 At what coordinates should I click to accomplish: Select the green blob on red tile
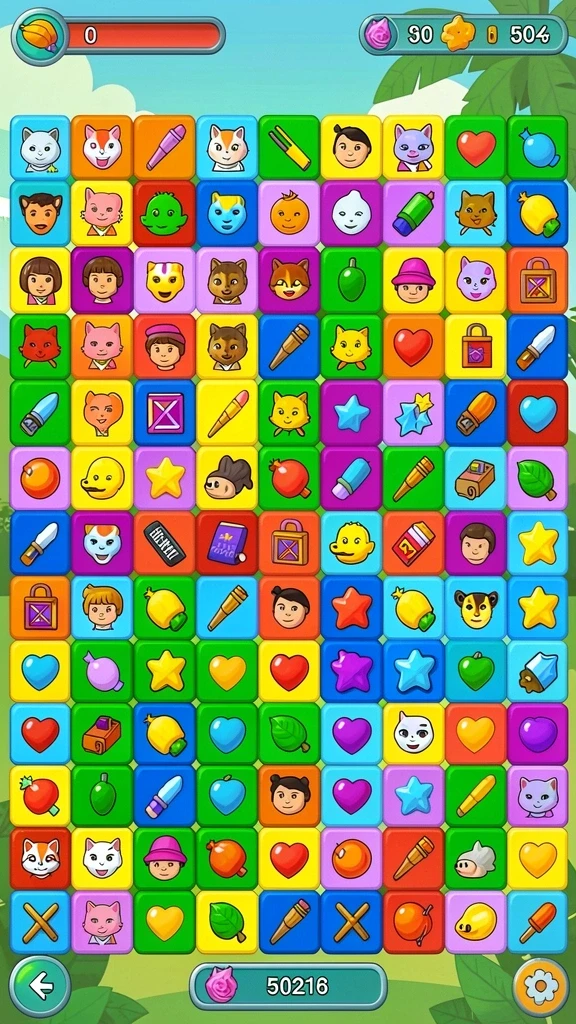[165, 213]
